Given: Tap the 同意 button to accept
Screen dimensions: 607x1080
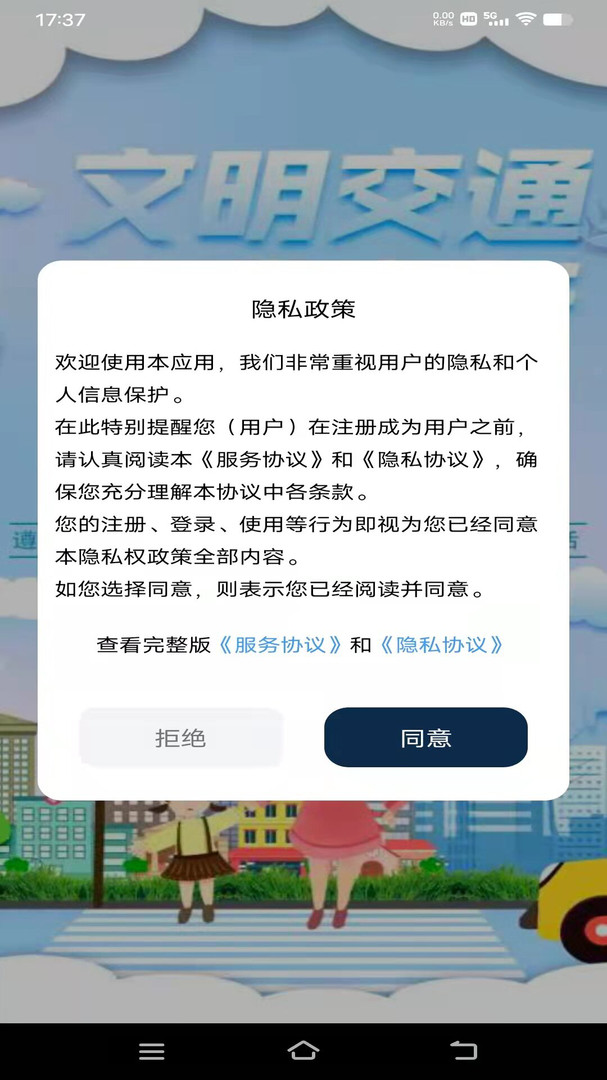Looking at the screenshot, I should click(426, 737).
